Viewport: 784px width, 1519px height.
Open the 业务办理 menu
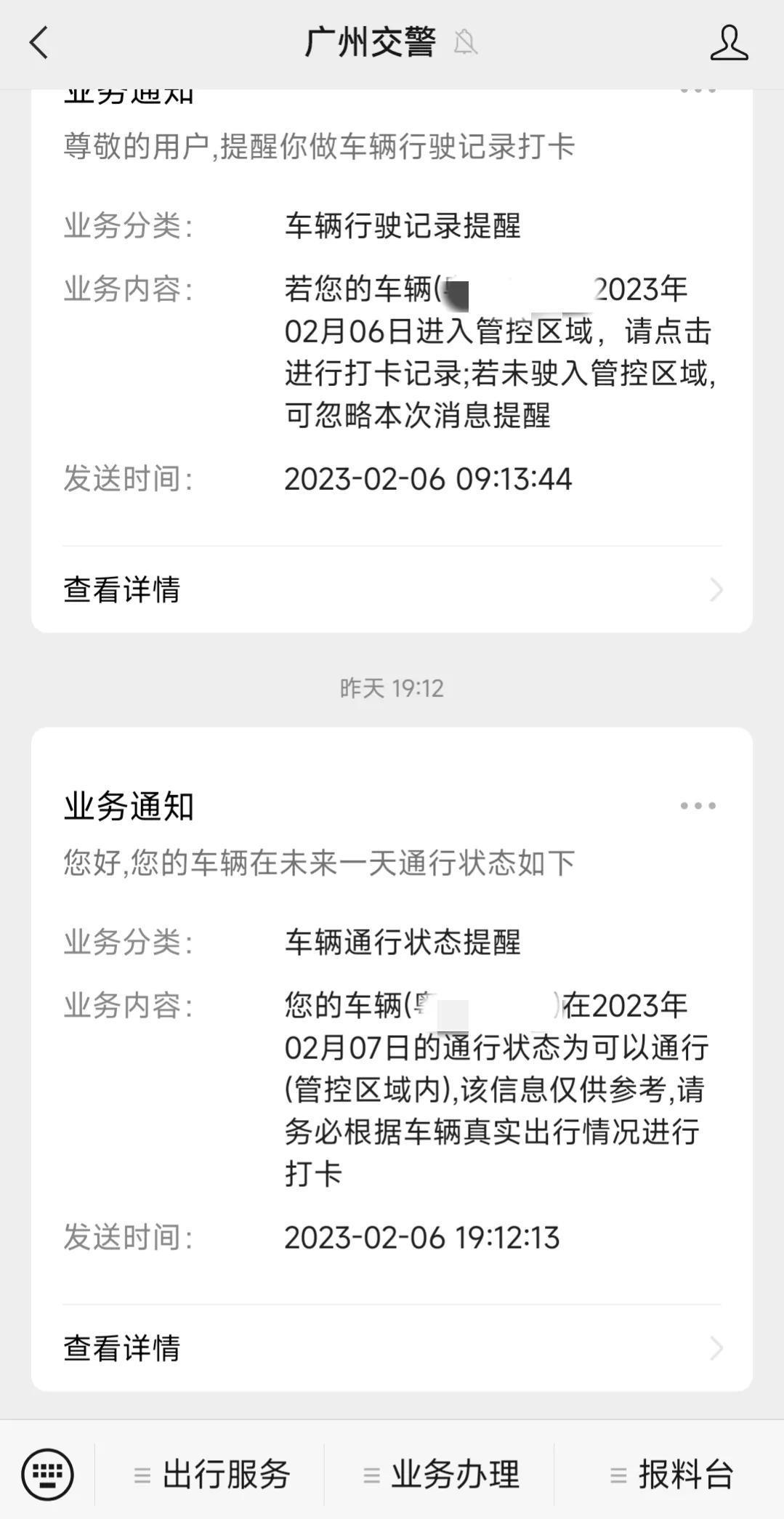pyautogui.click(x=442, y=1475)
